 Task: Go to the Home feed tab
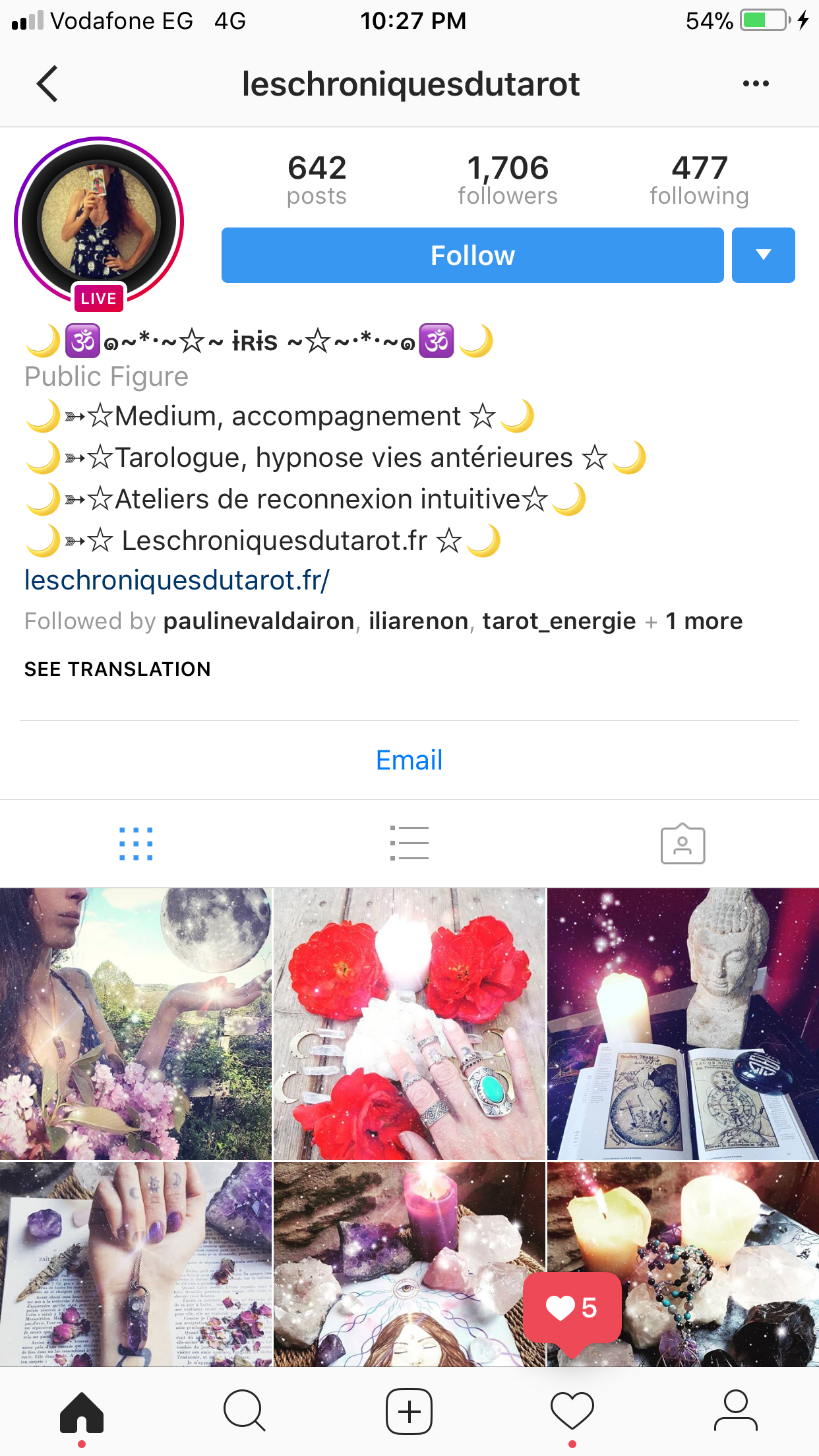[x=82, y=1412]
